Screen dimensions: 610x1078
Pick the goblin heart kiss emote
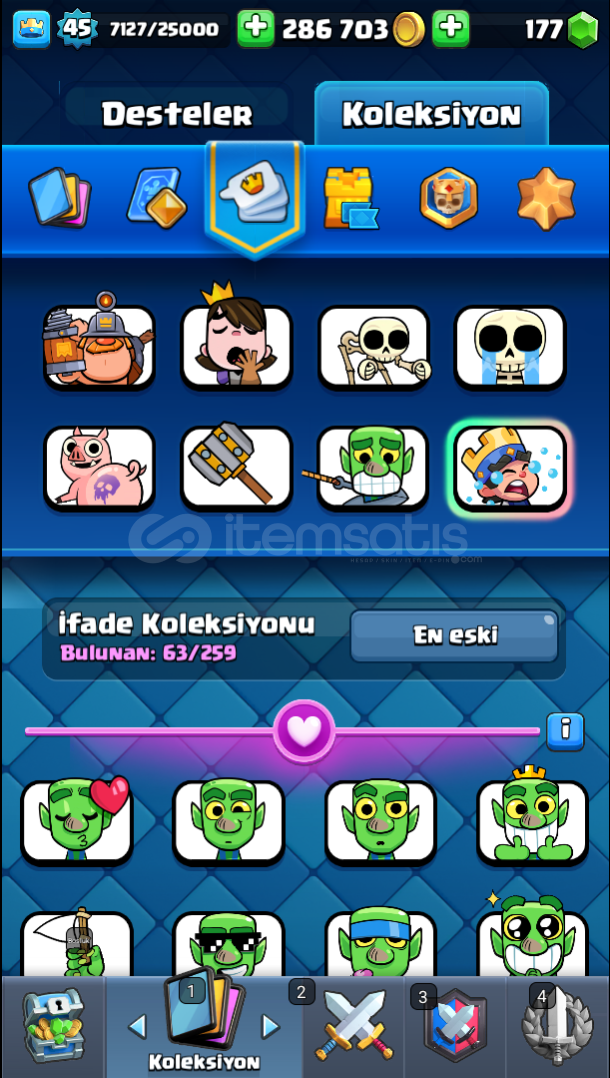pos(77,821)
